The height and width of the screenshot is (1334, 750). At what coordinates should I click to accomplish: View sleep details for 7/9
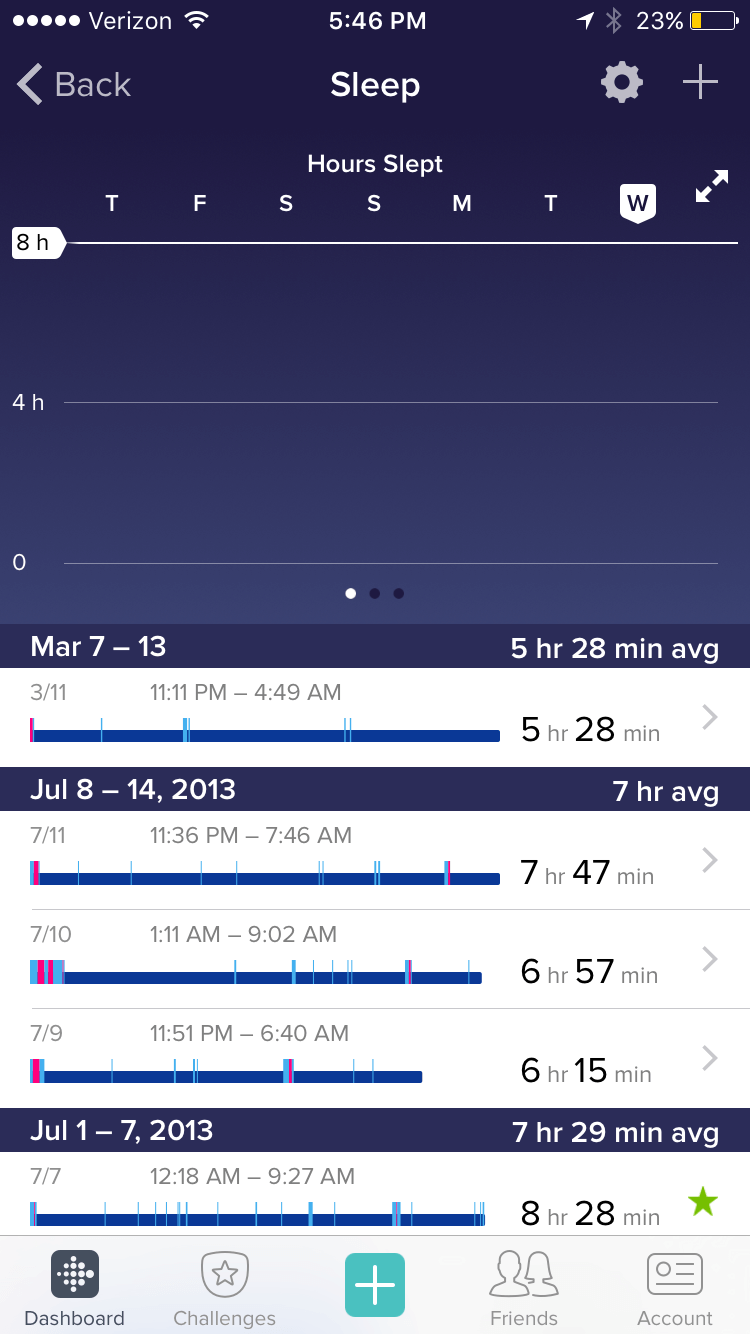375,1058
